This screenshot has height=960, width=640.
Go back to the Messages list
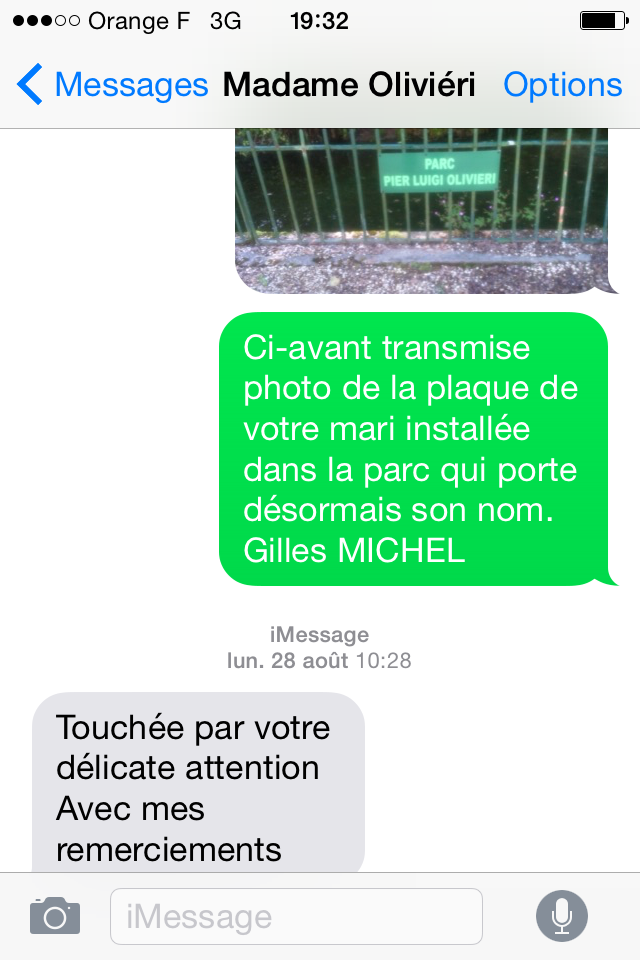click(x=110, y=85)
